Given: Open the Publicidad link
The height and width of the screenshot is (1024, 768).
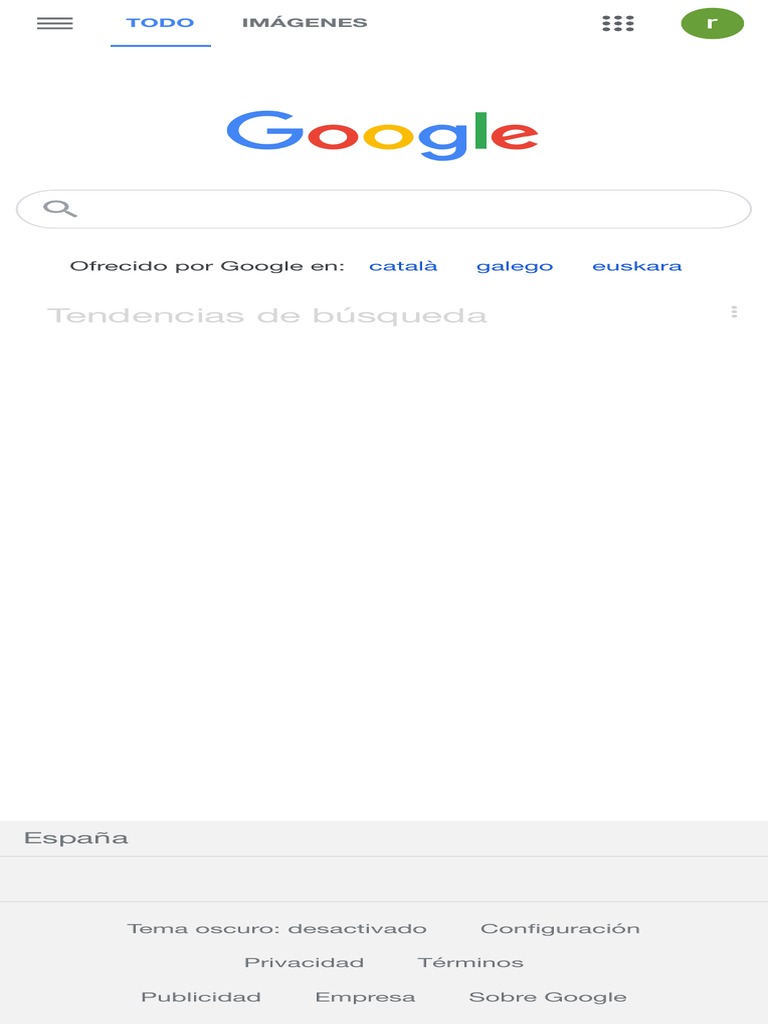Looking at the screenshot, I should [x=200, y=997].
